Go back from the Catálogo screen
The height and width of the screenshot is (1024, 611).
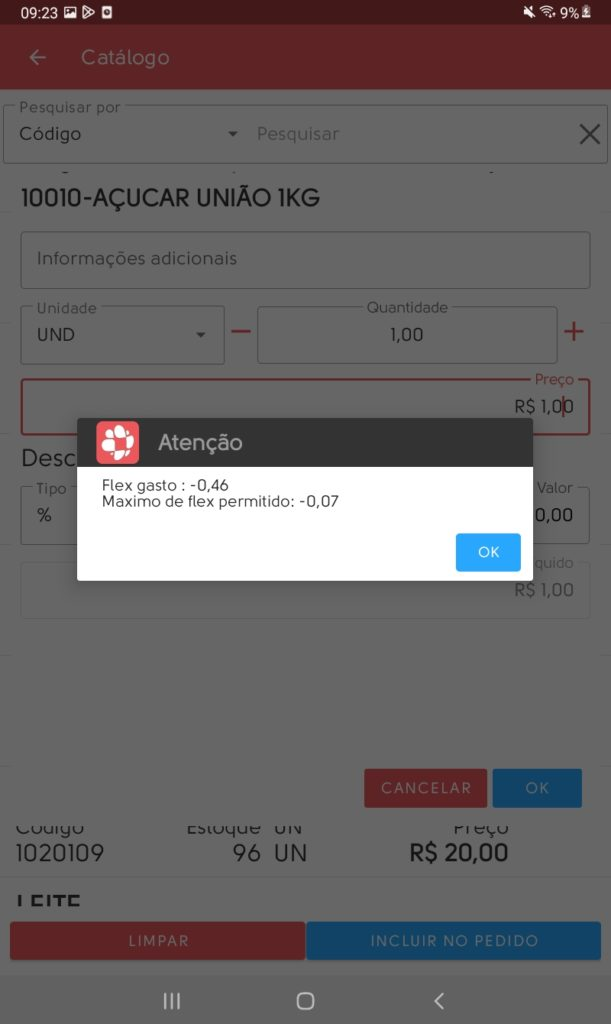pos(38,58)
